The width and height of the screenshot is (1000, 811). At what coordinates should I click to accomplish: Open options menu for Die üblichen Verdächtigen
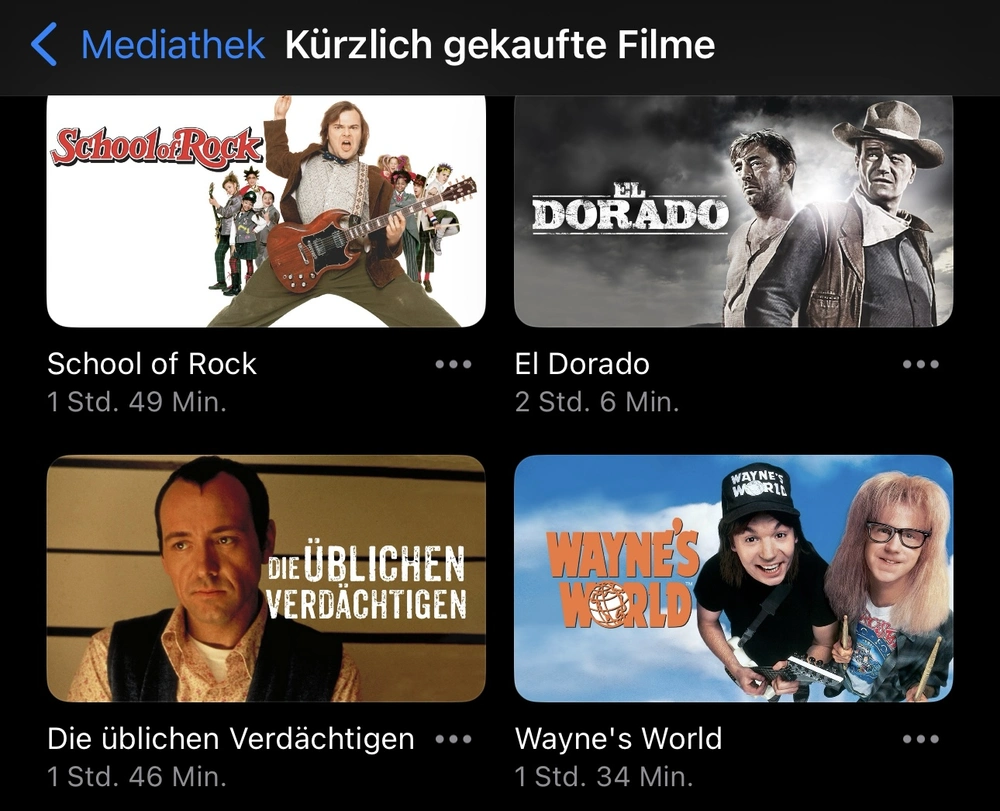pos(454,740)
